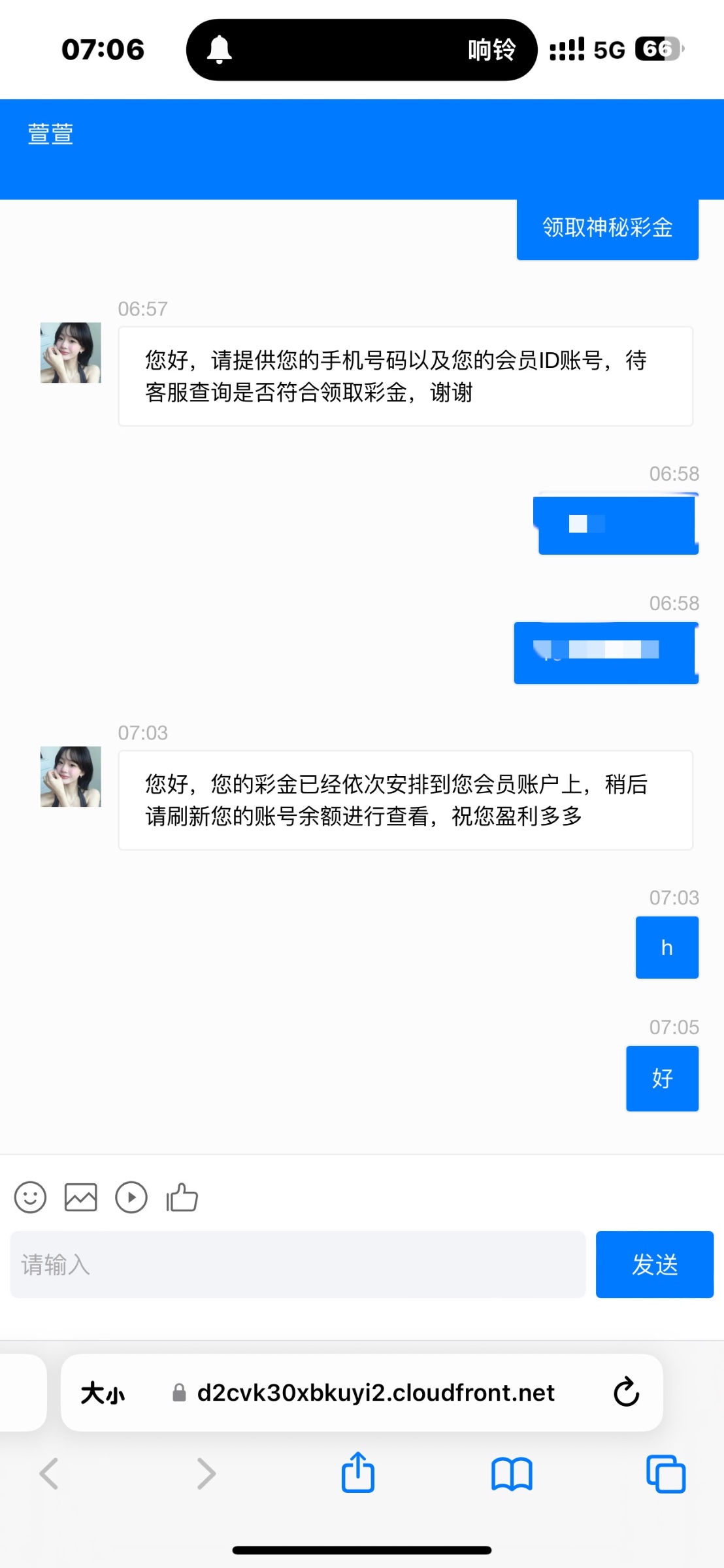Open Safari bookmarks

[512, 1474]
